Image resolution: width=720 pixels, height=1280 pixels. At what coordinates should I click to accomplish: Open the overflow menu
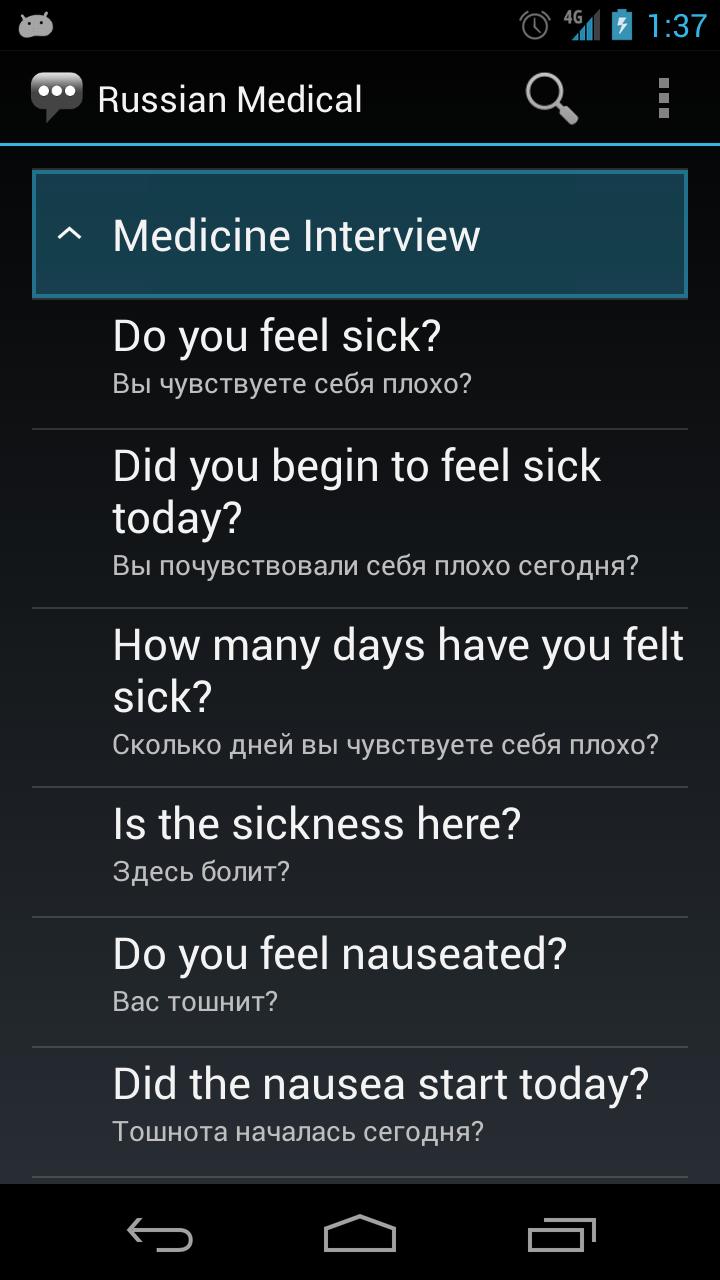click(663, 99)
